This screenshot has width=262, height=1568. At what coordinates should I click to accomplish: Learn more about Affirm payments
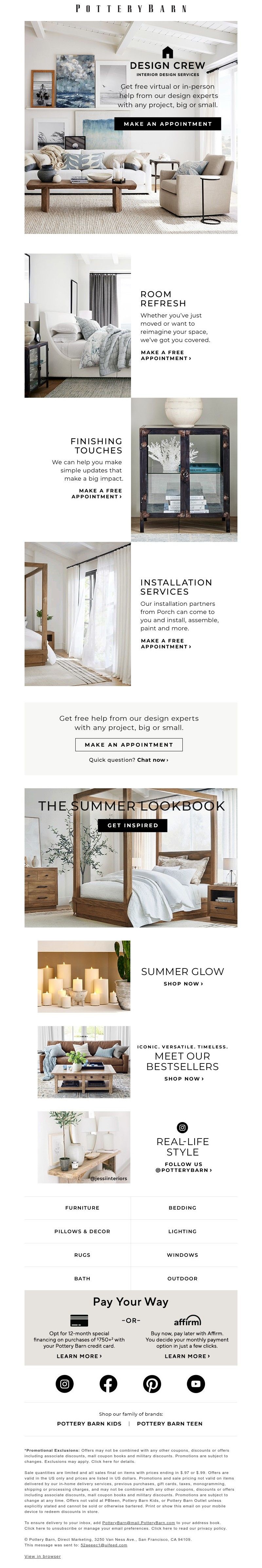click(x=187, y=1356)
